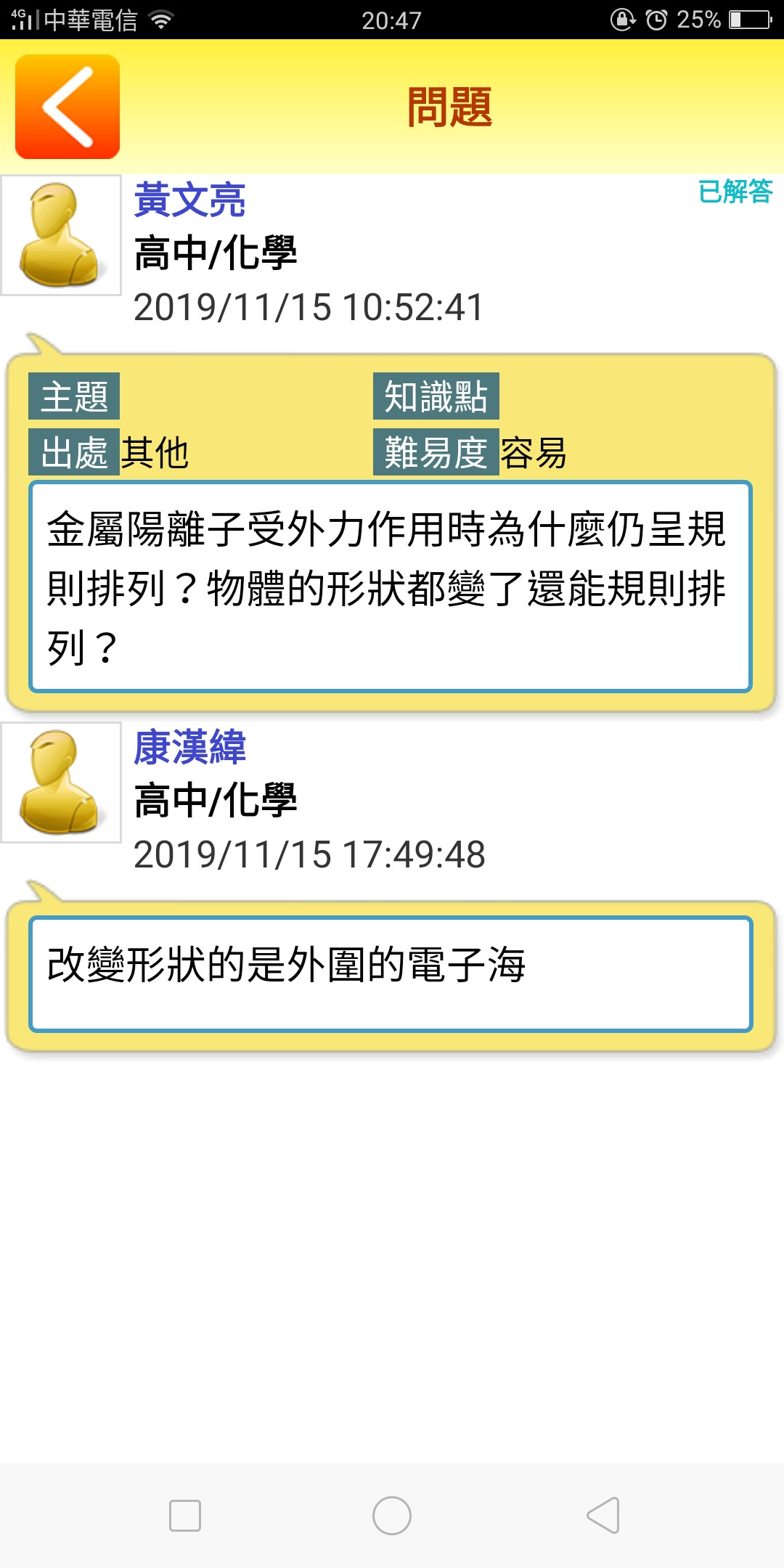Open 康漢緯's profile name link
The height and width of the screenshot is (1568, 784).
189,747
